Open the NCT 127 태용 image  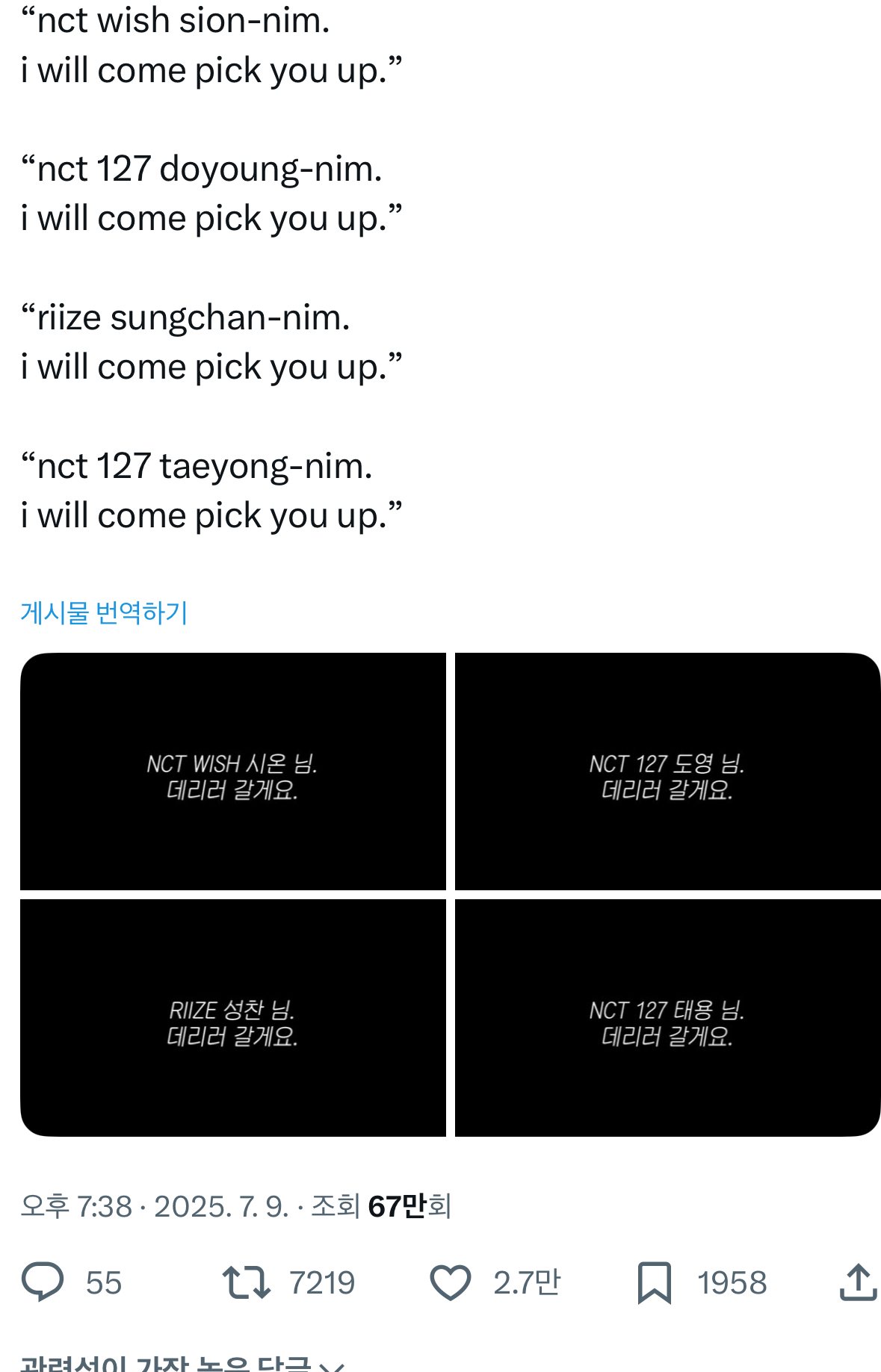[x=667, y=1017]
